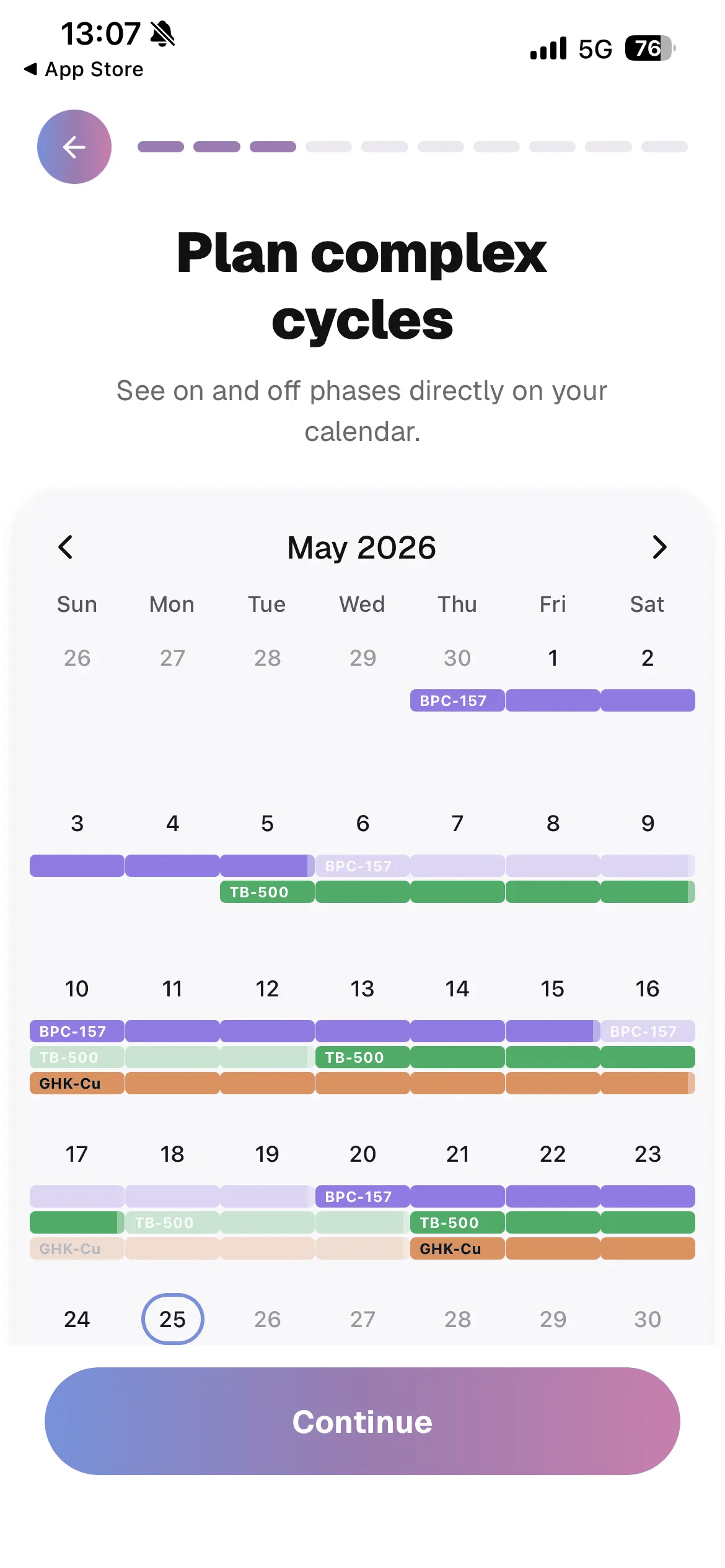Tap the BPC-157 bar on April 30
Screen dimensions: 725x1568
pos(457,700)
